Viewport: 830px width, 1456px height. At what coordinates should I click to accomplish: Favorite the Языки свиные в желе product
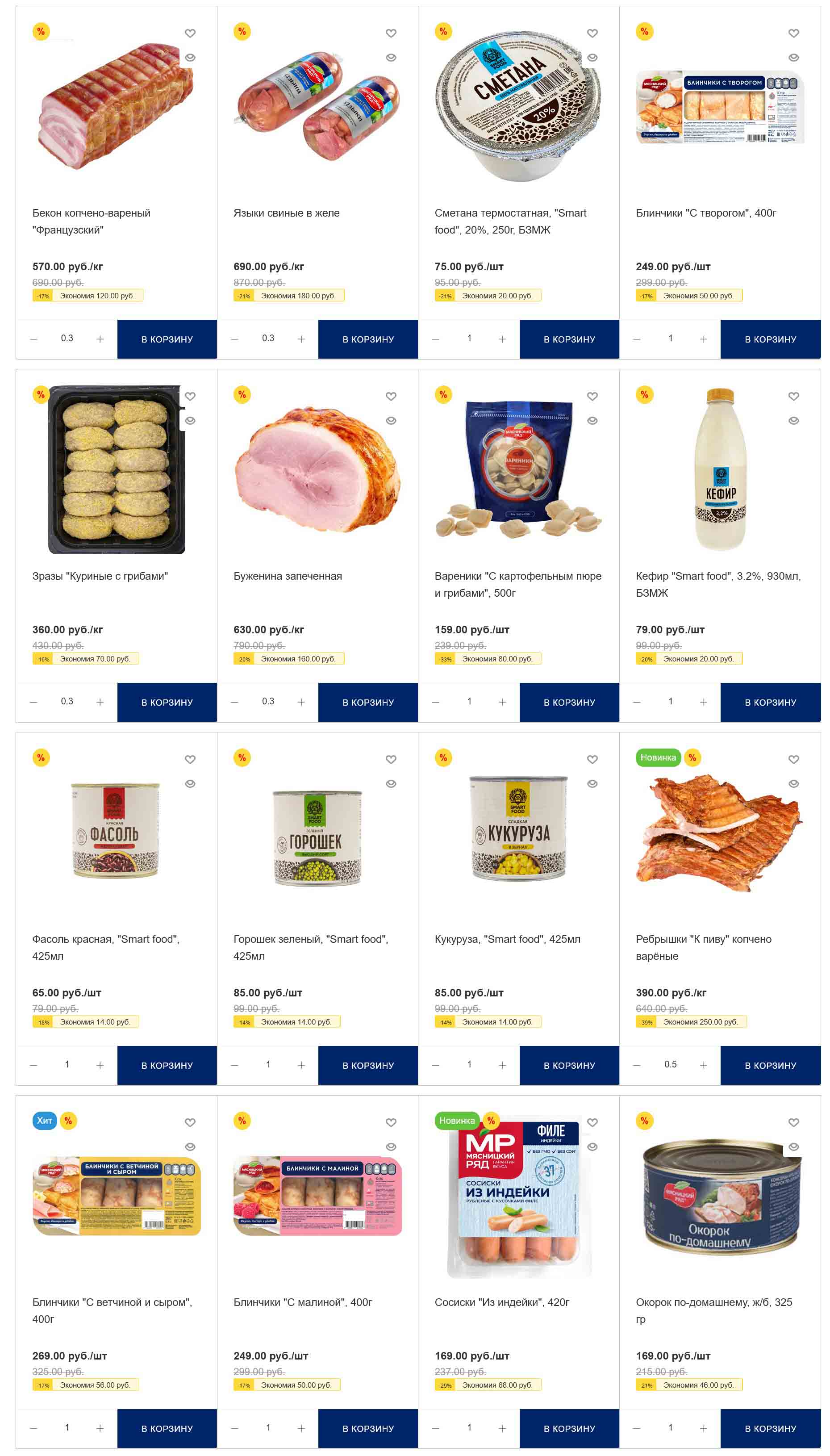point(391,33)
